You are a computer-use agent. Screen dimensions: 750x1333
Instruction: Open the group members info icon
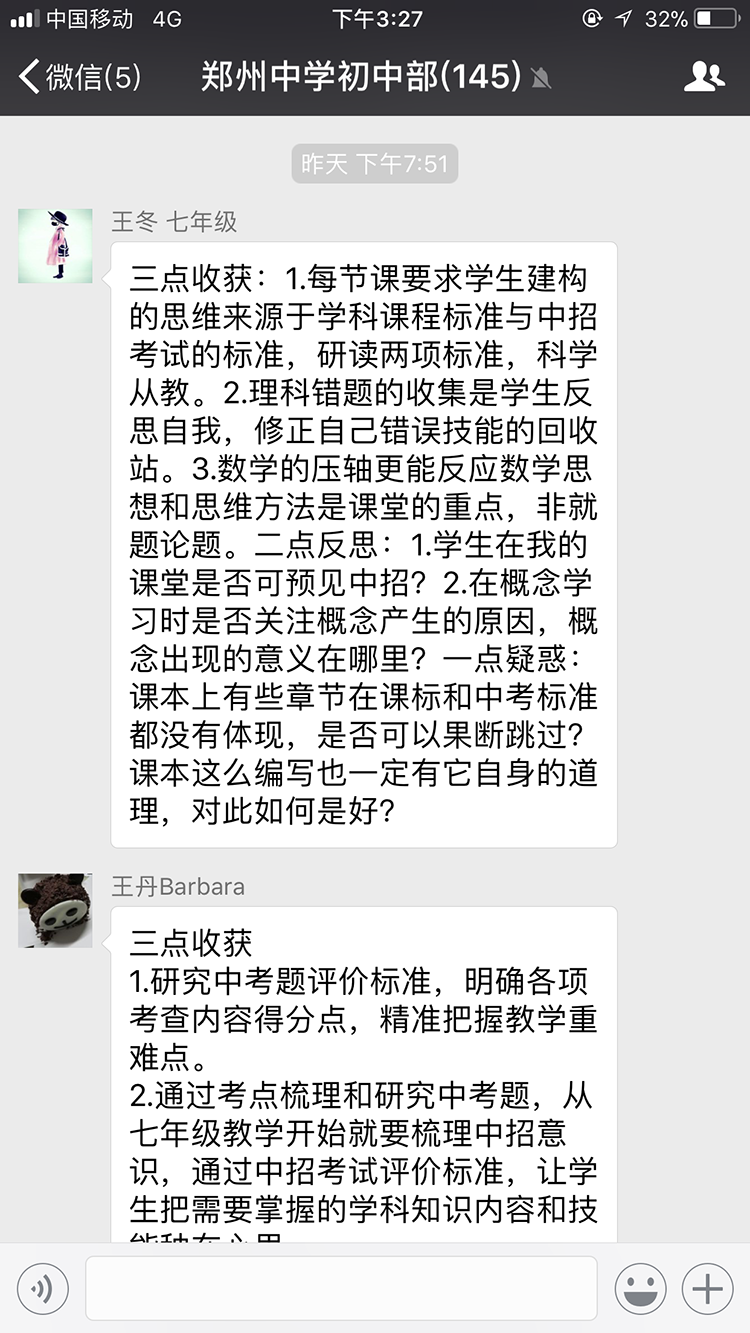pyautogui.click(x=704, y=77)
